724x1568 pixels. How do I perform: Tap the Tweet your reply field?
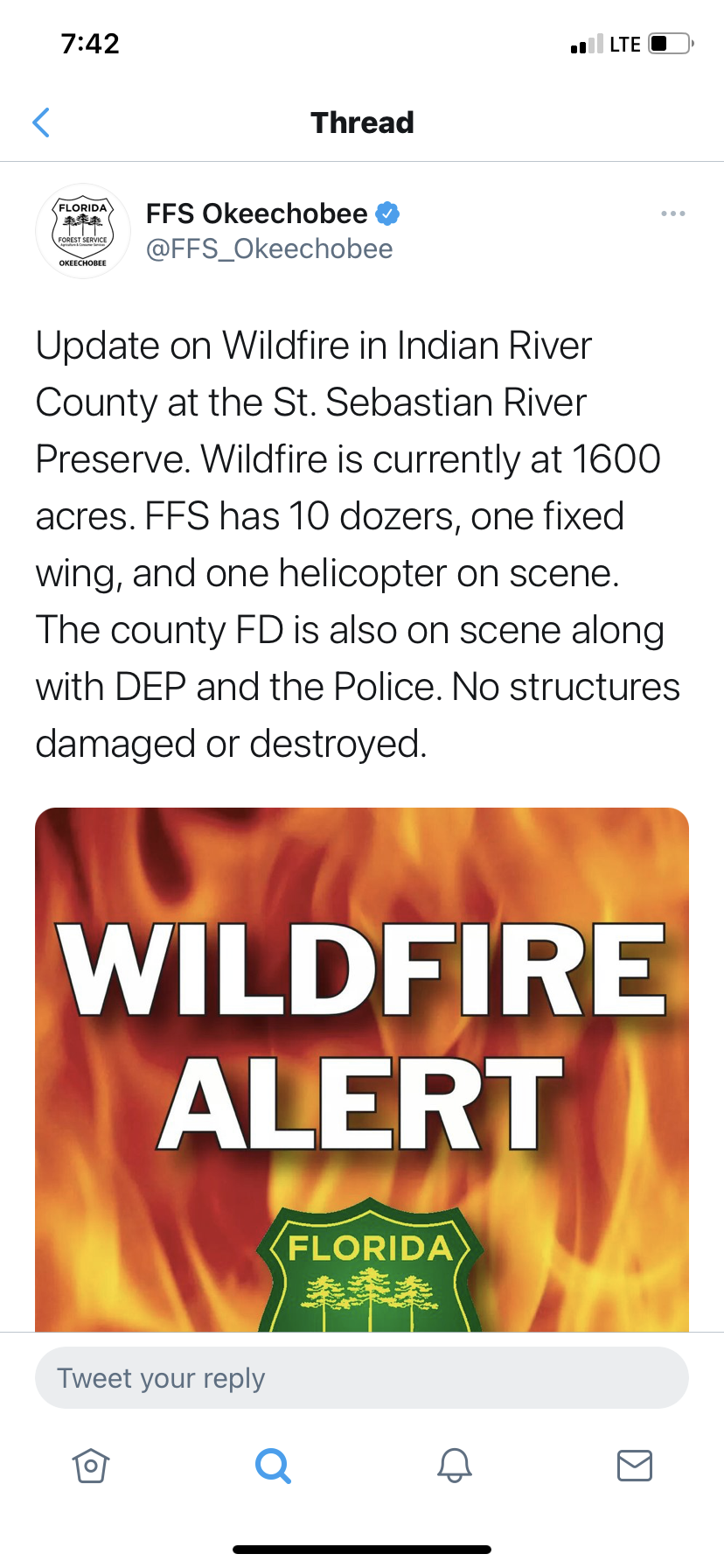pyautogui.click(x=362, y=1378)
